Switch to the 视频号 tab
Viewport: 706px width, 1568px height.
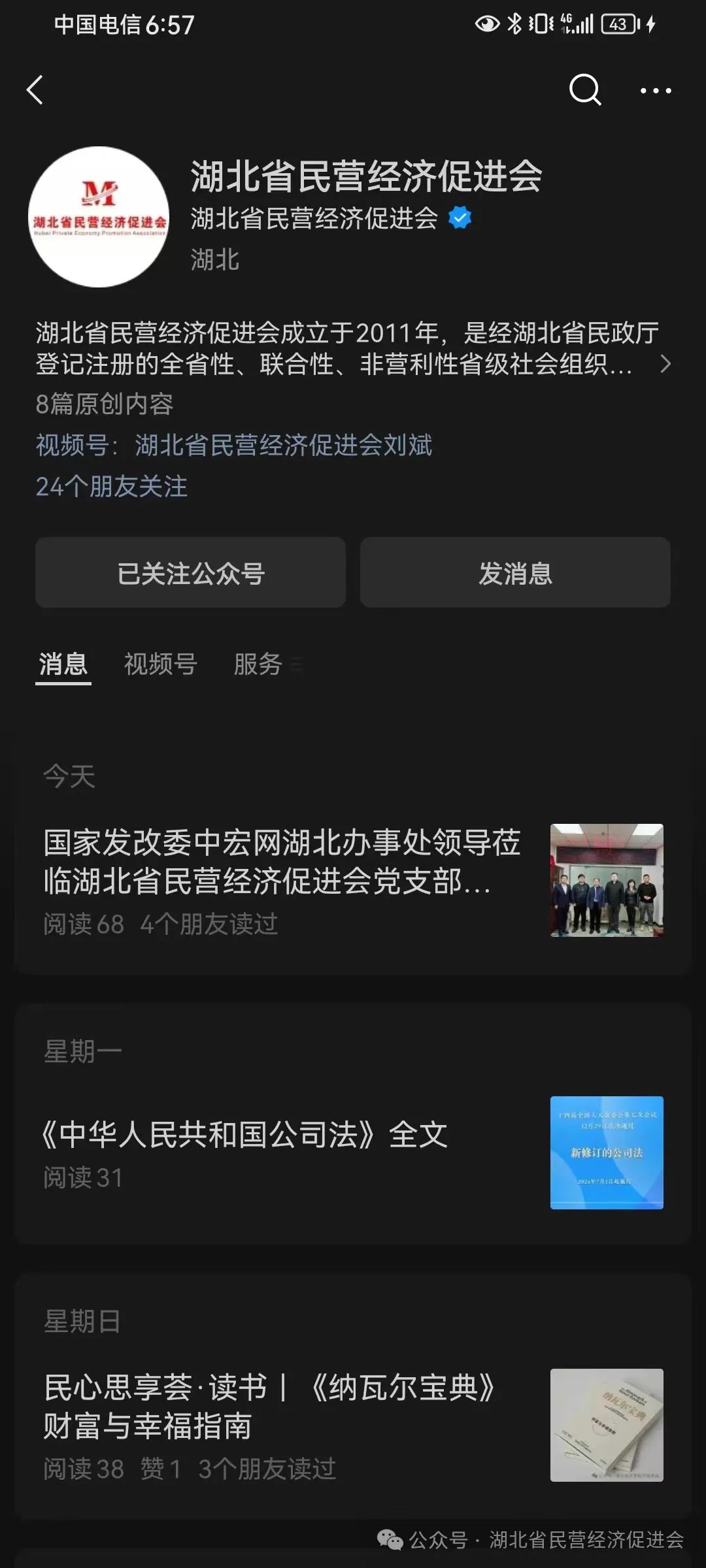pos(161,664)
